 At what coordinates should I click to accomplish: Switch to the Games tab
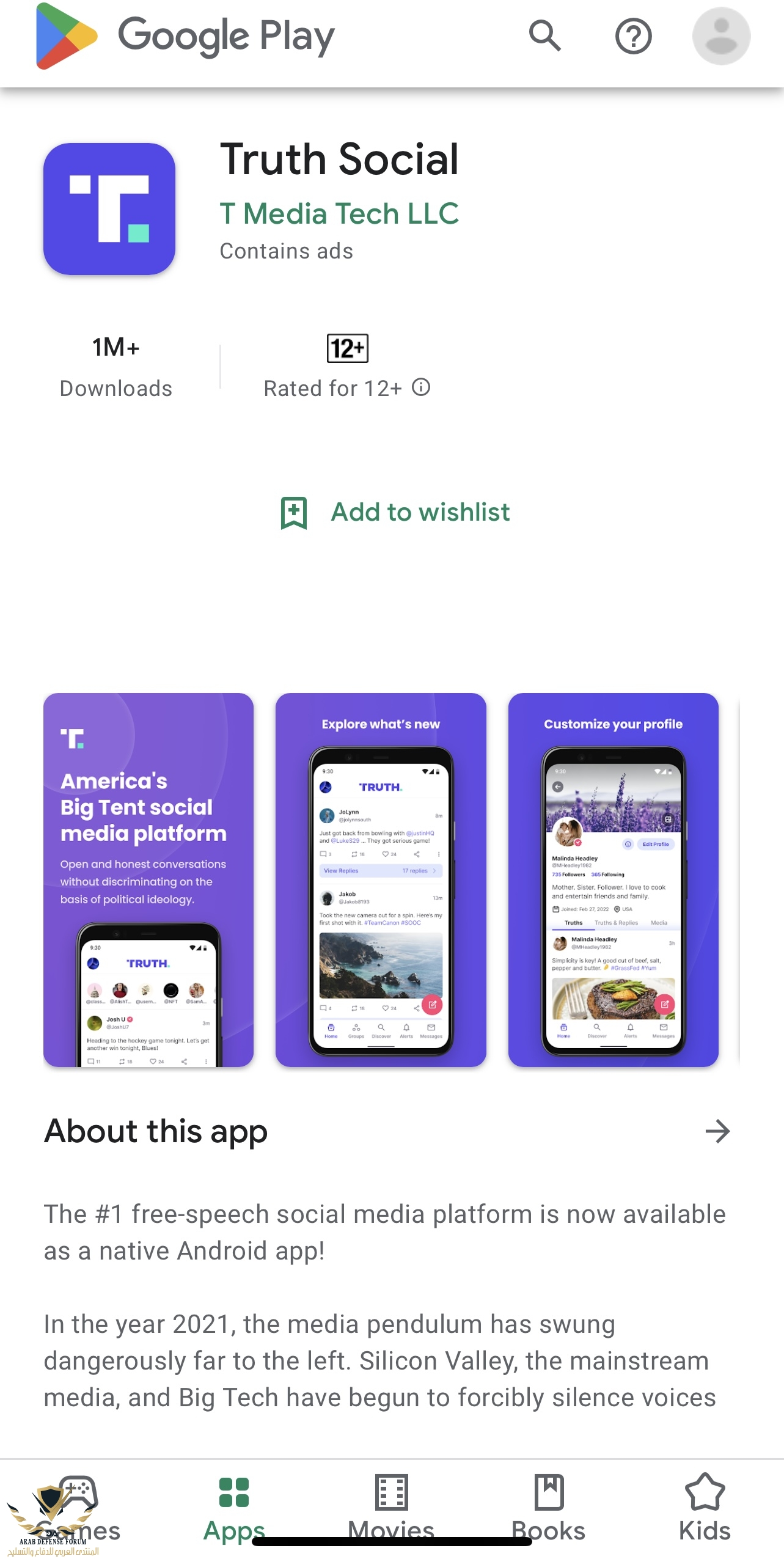click(78, 1506)
